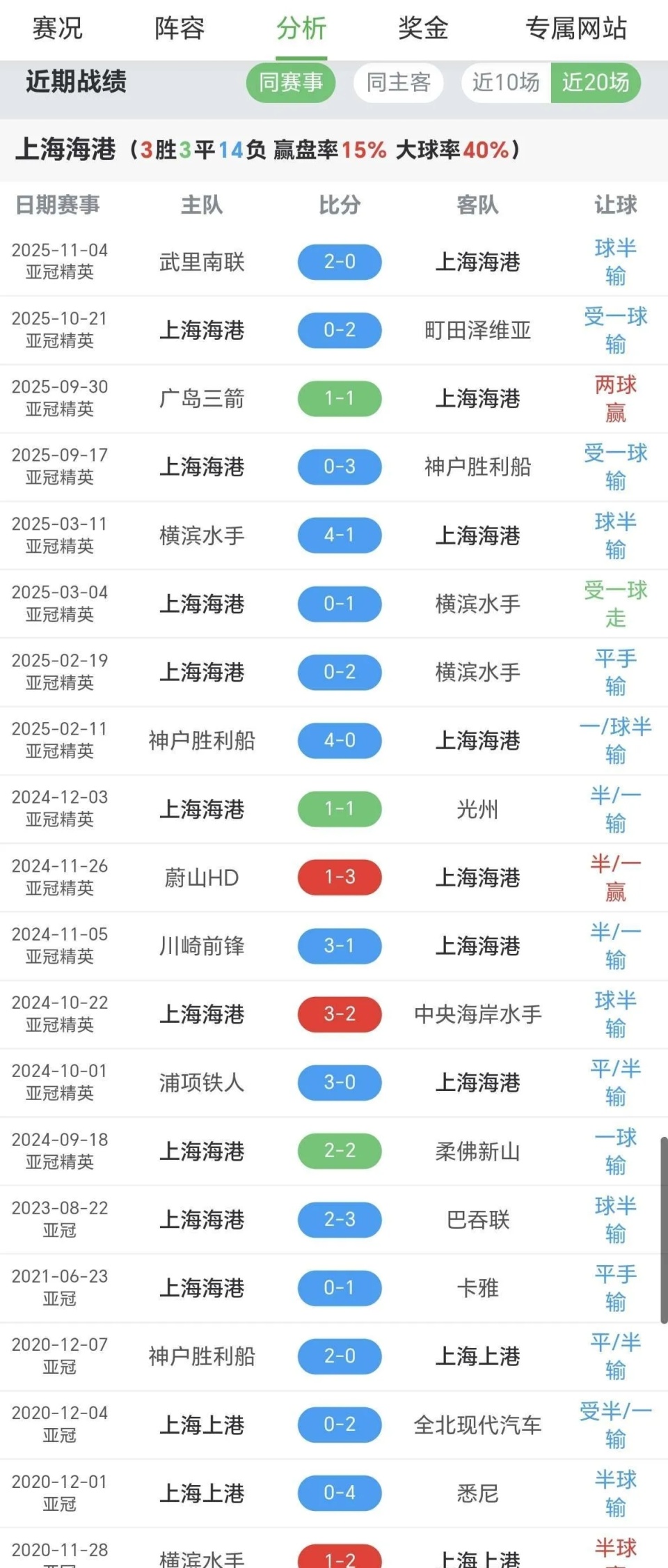切换到同主客筛选
668x1568 pixels.
pyautogui.click(x=398, y=83)
